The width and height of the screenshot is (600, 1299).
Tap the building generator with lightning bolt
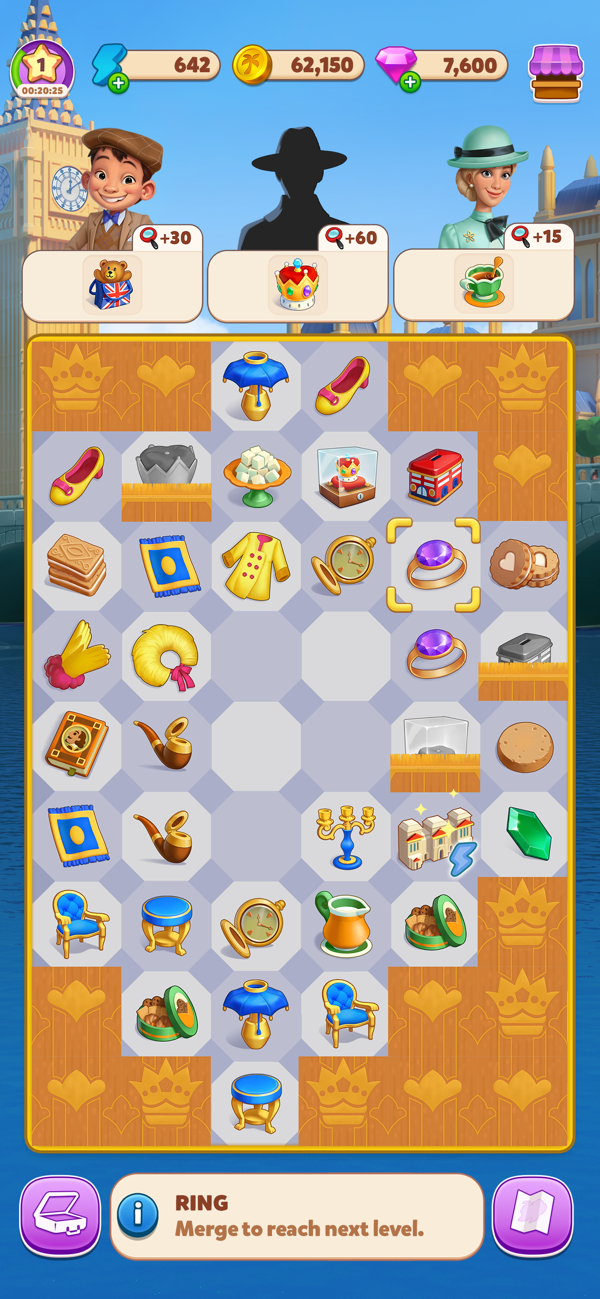pos(436,837)
